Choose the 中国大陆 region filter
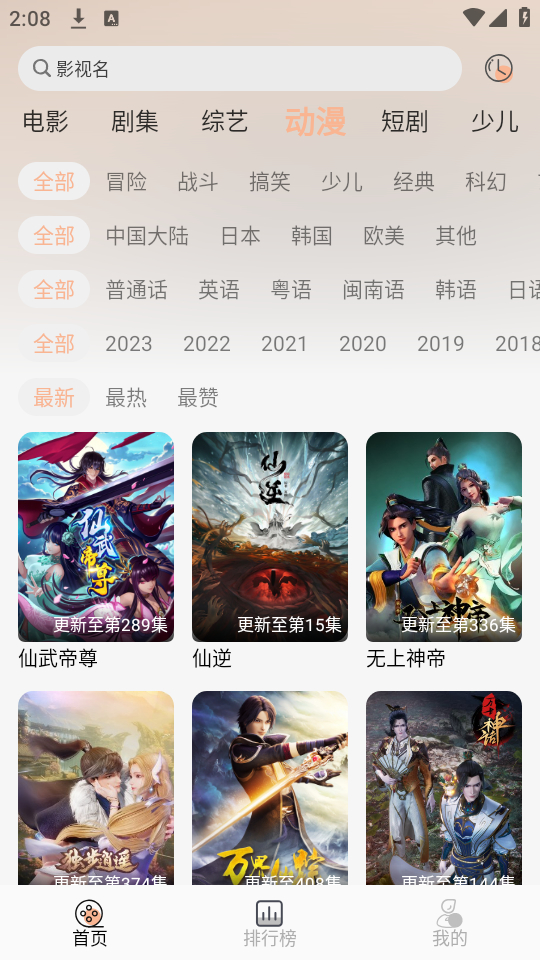Image resolution: width=540 pixels, height=960 pixels. click(x=147, y=236)
